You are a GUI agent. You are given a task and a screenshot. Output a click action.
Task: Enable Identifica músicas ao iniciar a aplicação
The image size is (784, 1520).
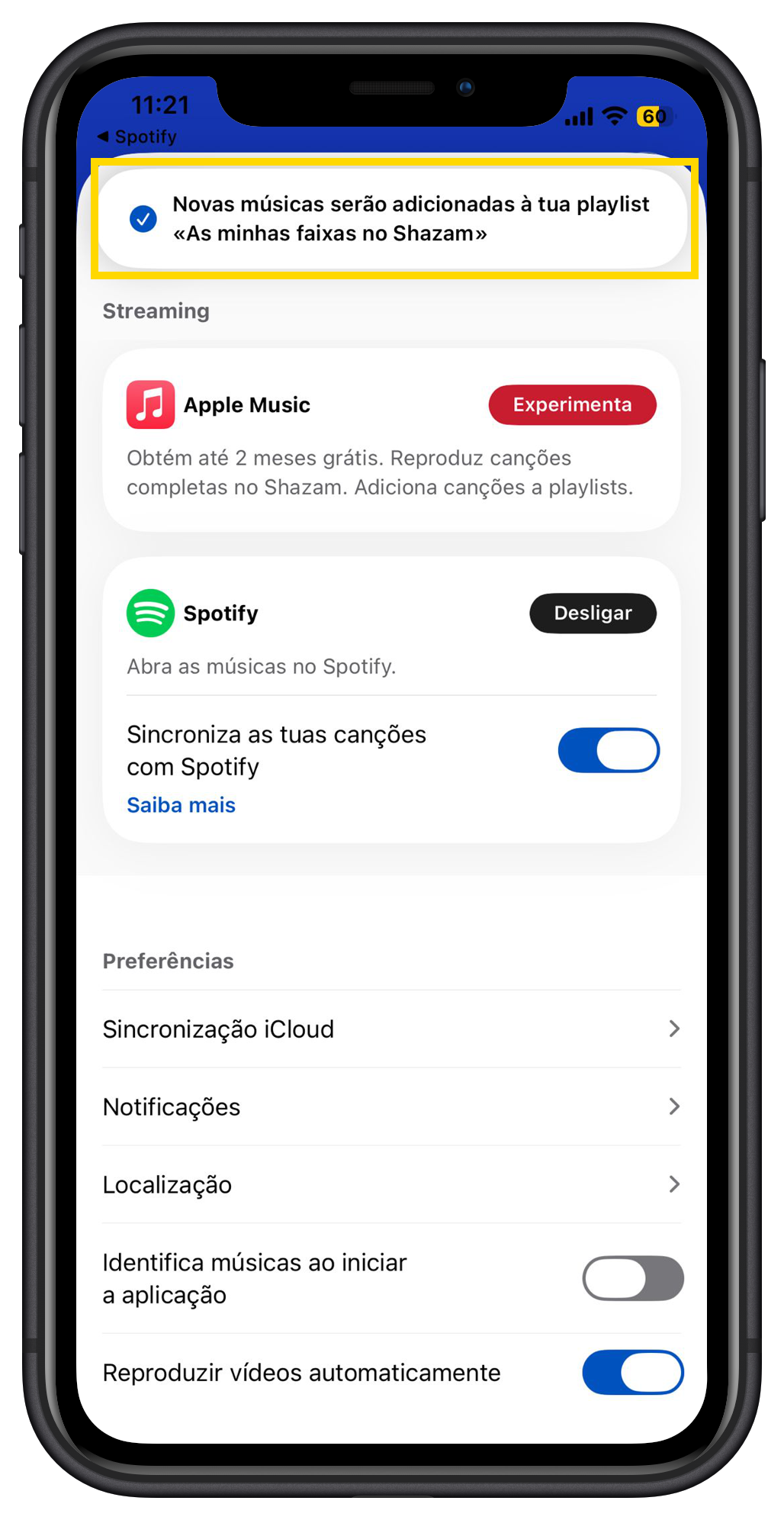click(632, 1278)
